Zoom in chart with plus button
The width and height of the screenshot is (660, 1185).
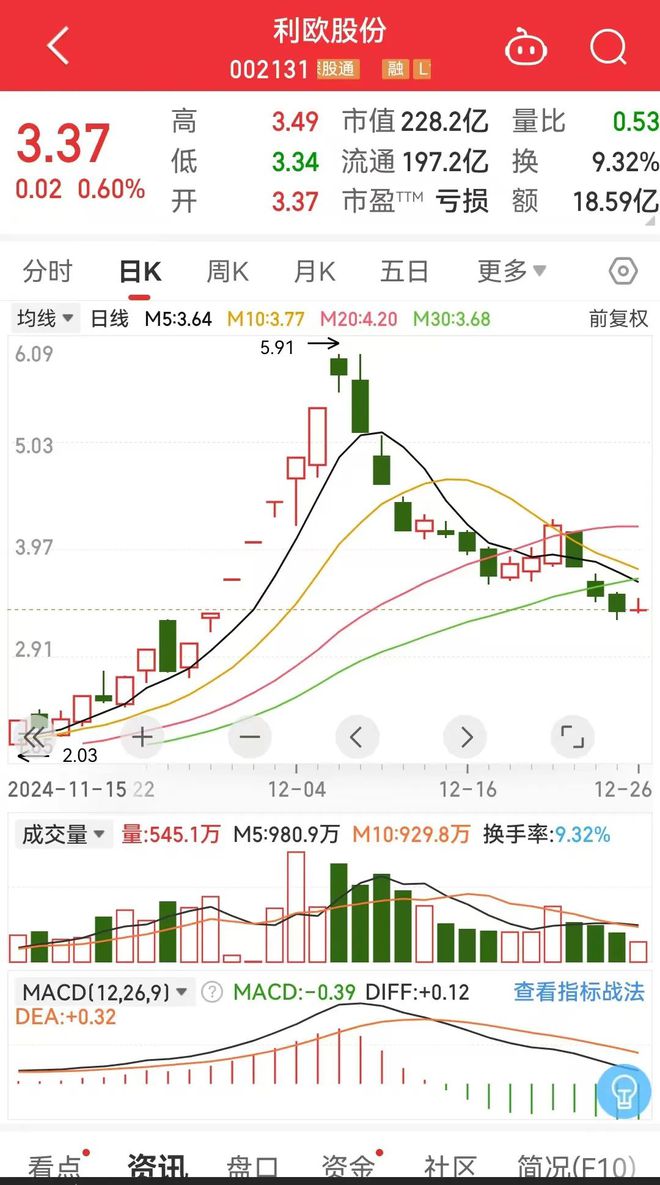coord(142,736)
